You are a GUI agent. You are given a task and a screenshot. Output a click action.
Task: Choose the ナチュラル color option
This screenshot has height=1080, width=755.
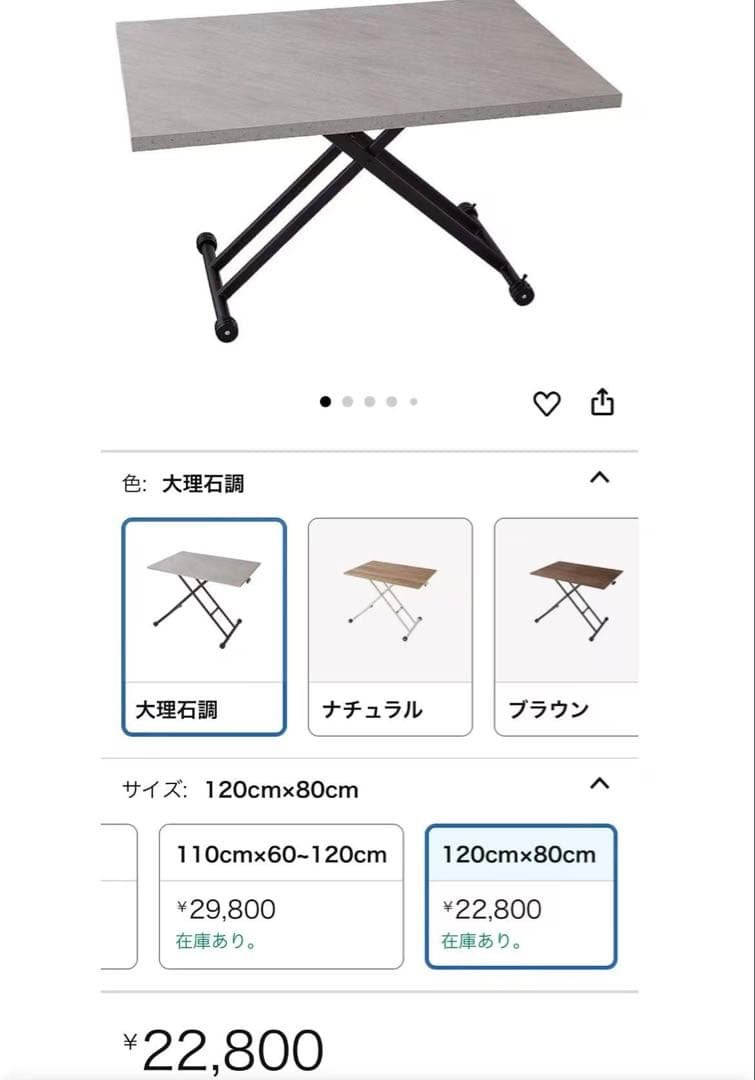389,626
